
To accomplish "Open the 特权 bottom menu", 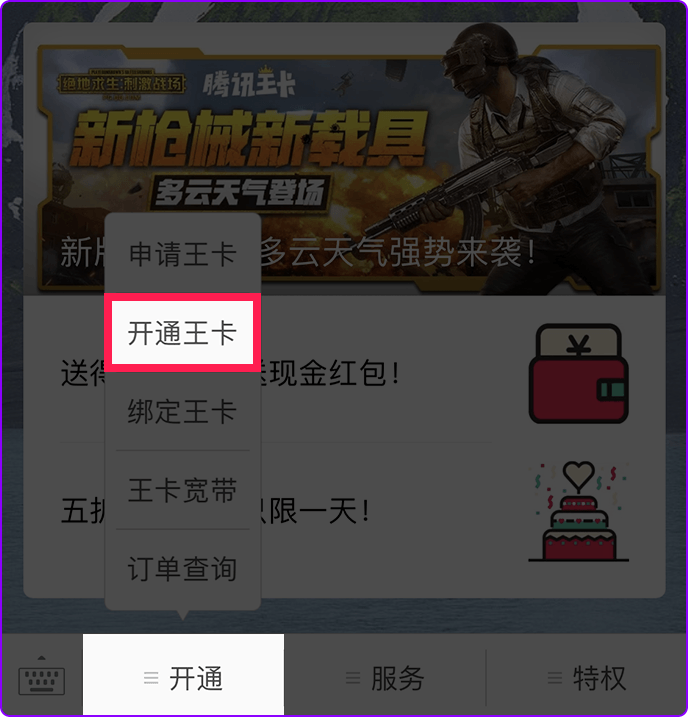I will click(x=587, y=678).
